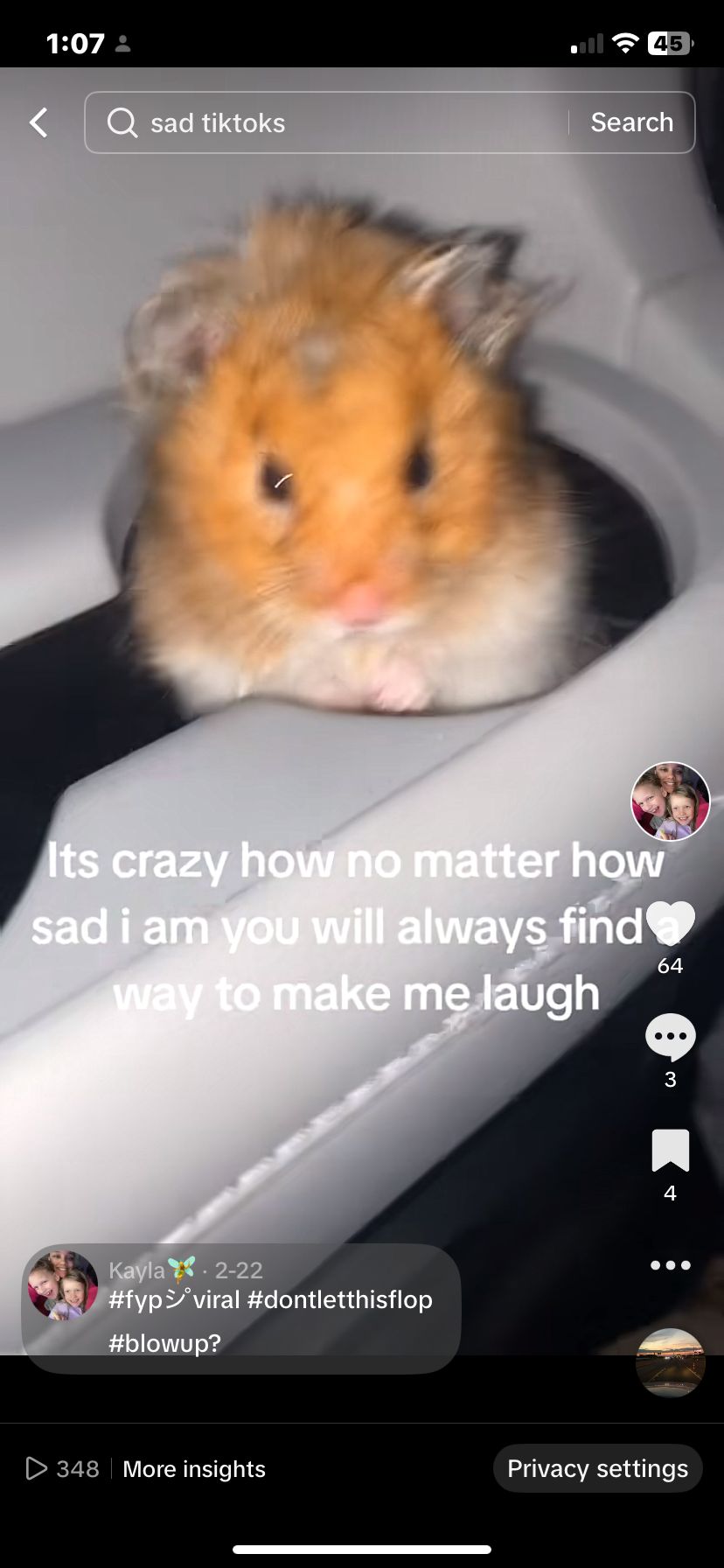724x1568 pixels.
Task: Open Privacy settings
Action: [597, 1468]
